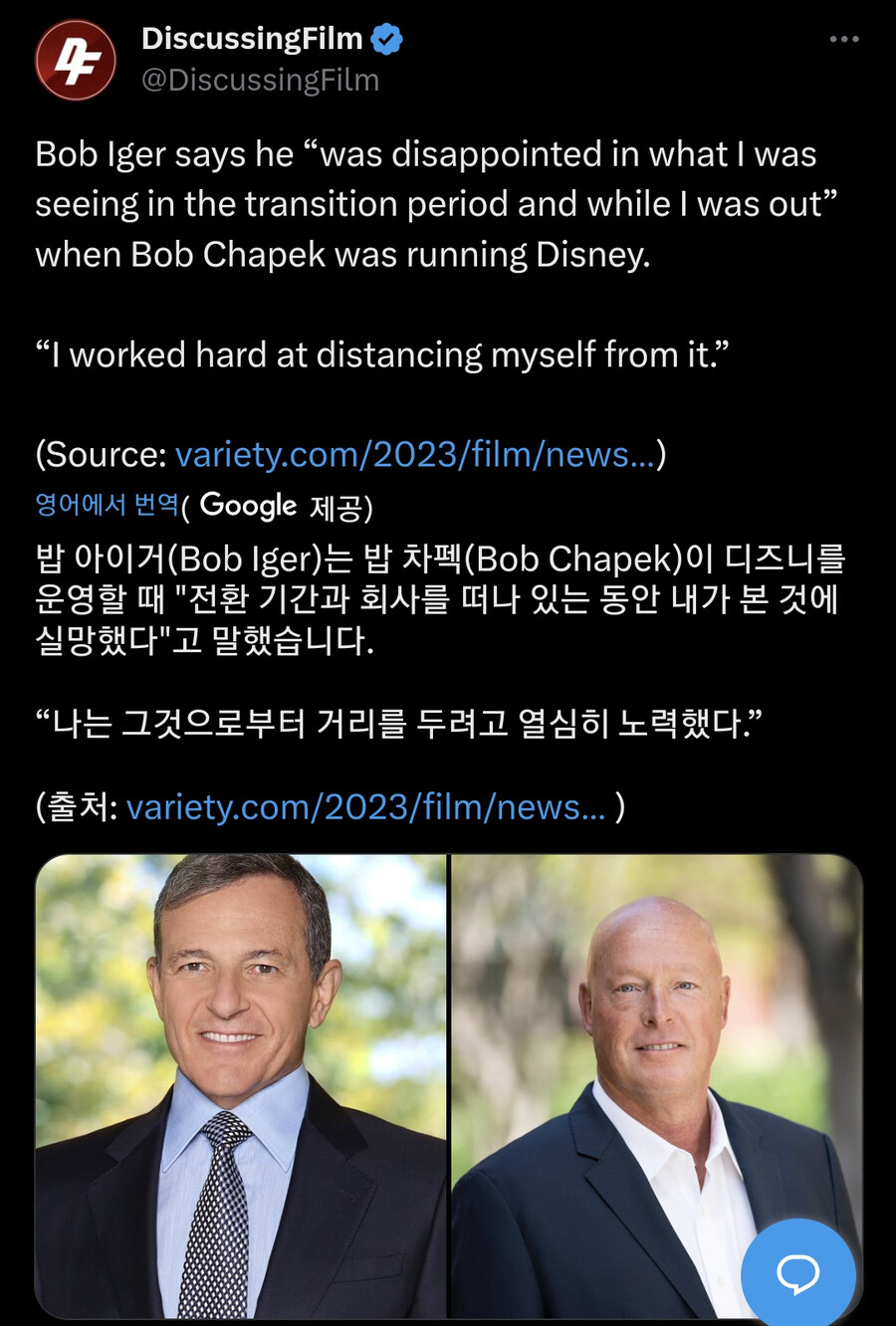
Task: Open the variety.com link in the English text
Action: click(x=415, y=454)
